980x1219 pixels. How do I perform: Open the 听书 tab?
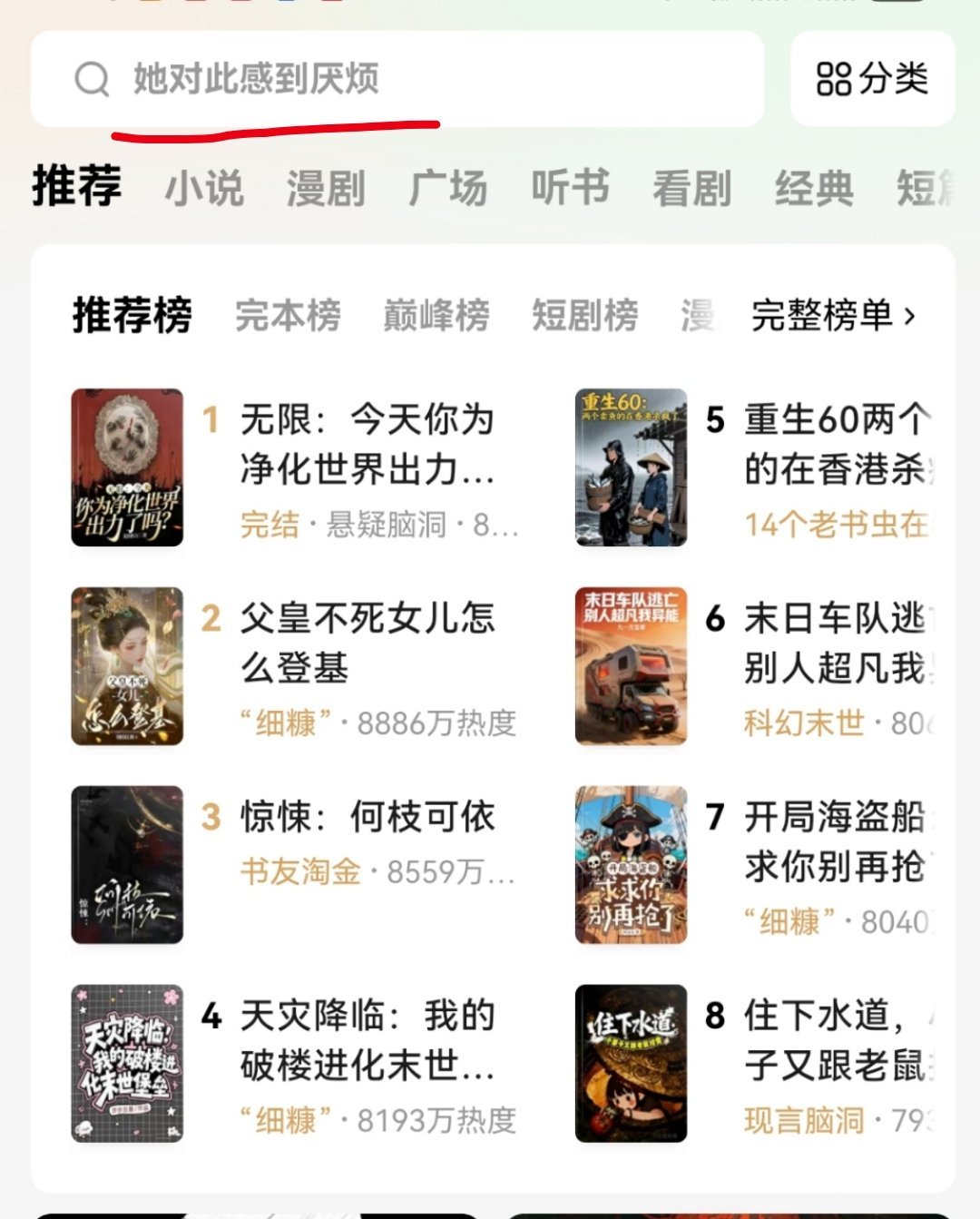(572, 188)
